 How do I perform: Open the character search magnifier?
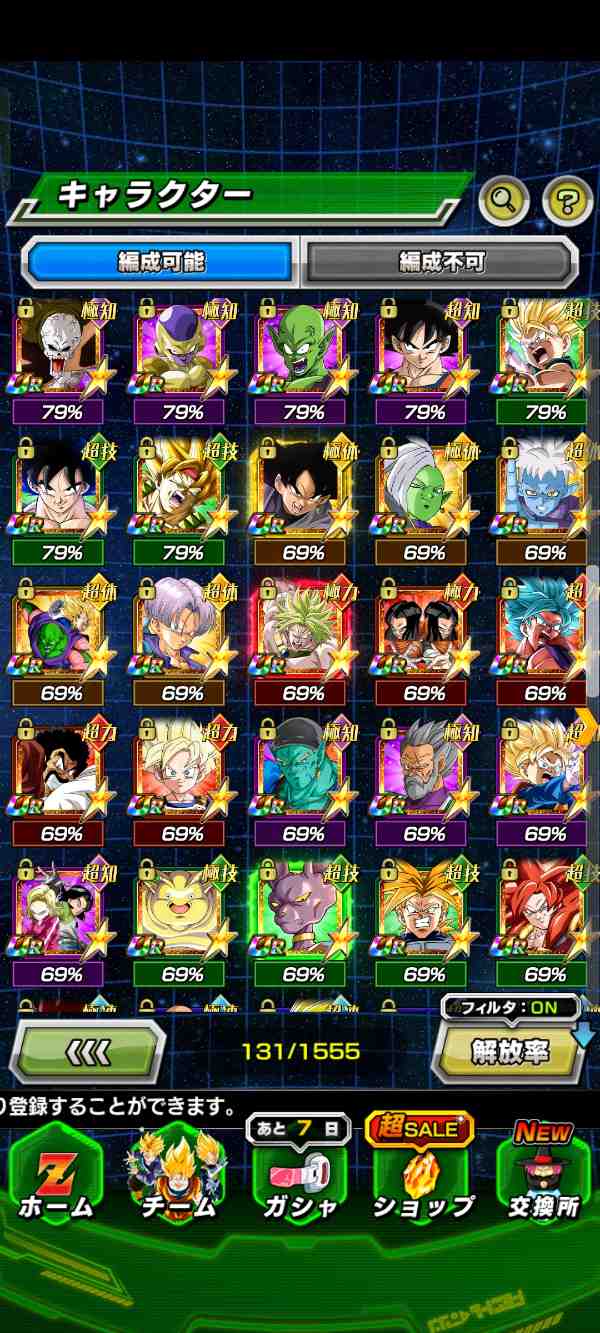click(x=505, y=202)
